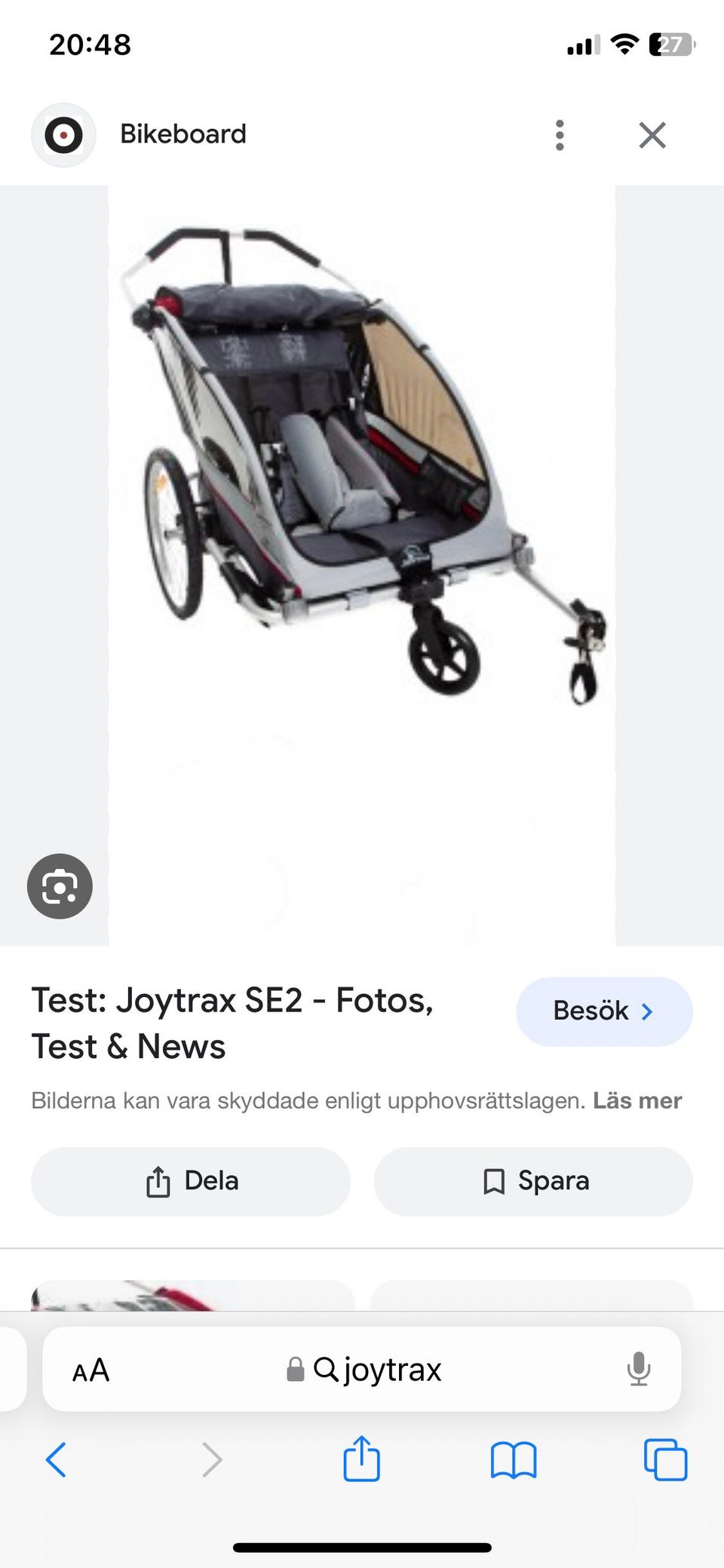Open the AA page settings menu
The width and height of the screenshot is (724, 1568).
[x=91, y=1370]
